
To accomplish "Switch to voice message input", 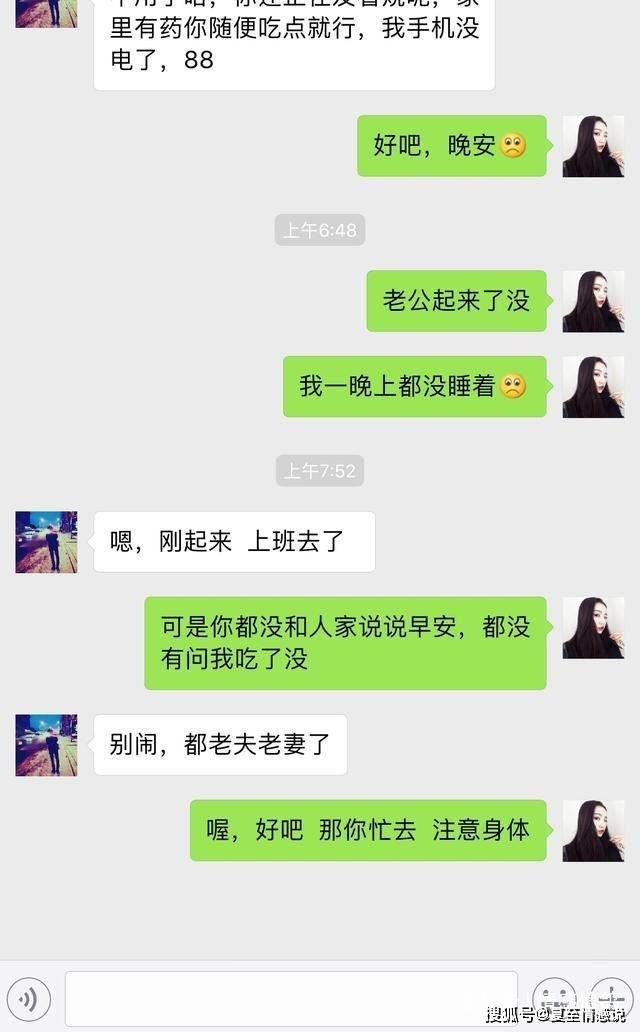I will point(34,997).
